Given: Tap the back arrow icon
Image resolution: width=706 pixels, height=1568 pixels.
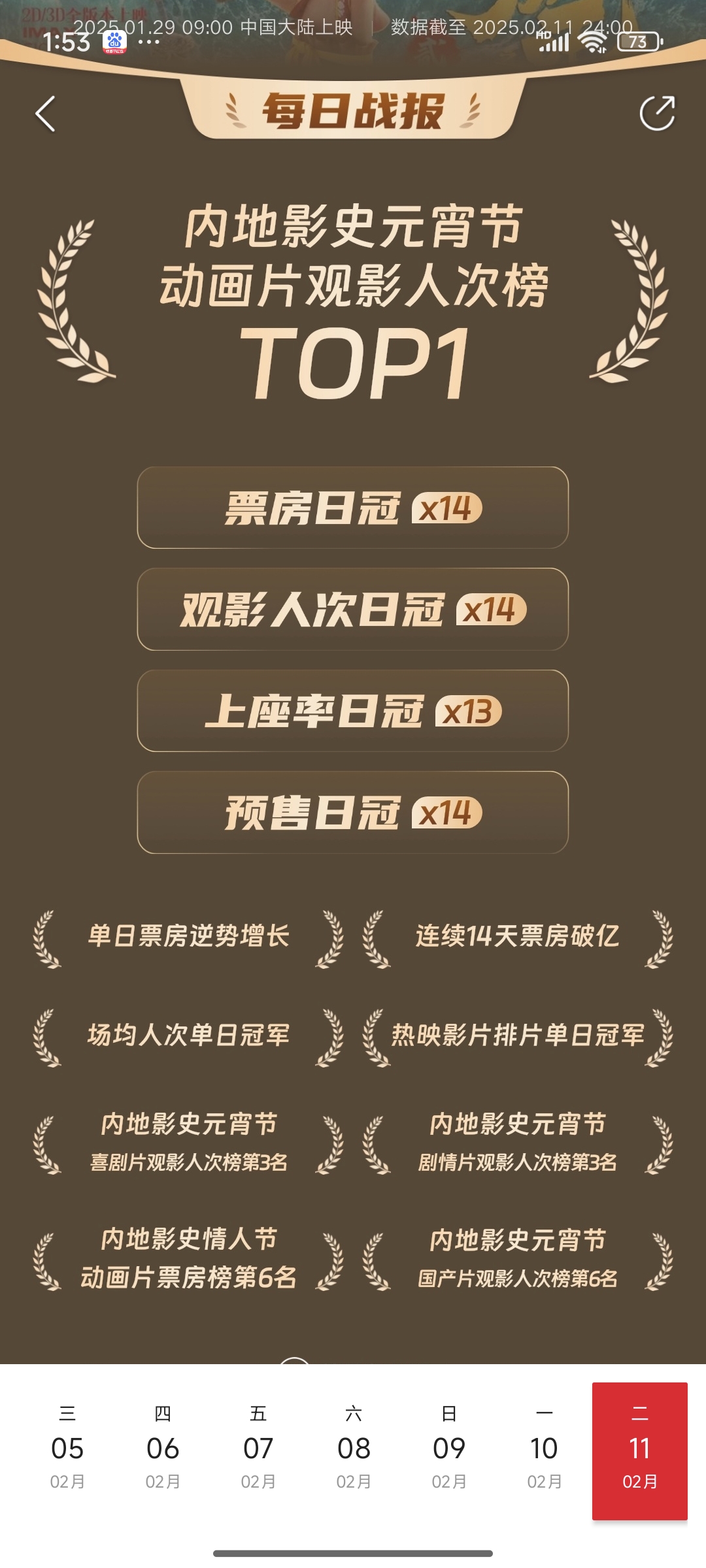Looking at the screenshot, I should pos(44,112).
